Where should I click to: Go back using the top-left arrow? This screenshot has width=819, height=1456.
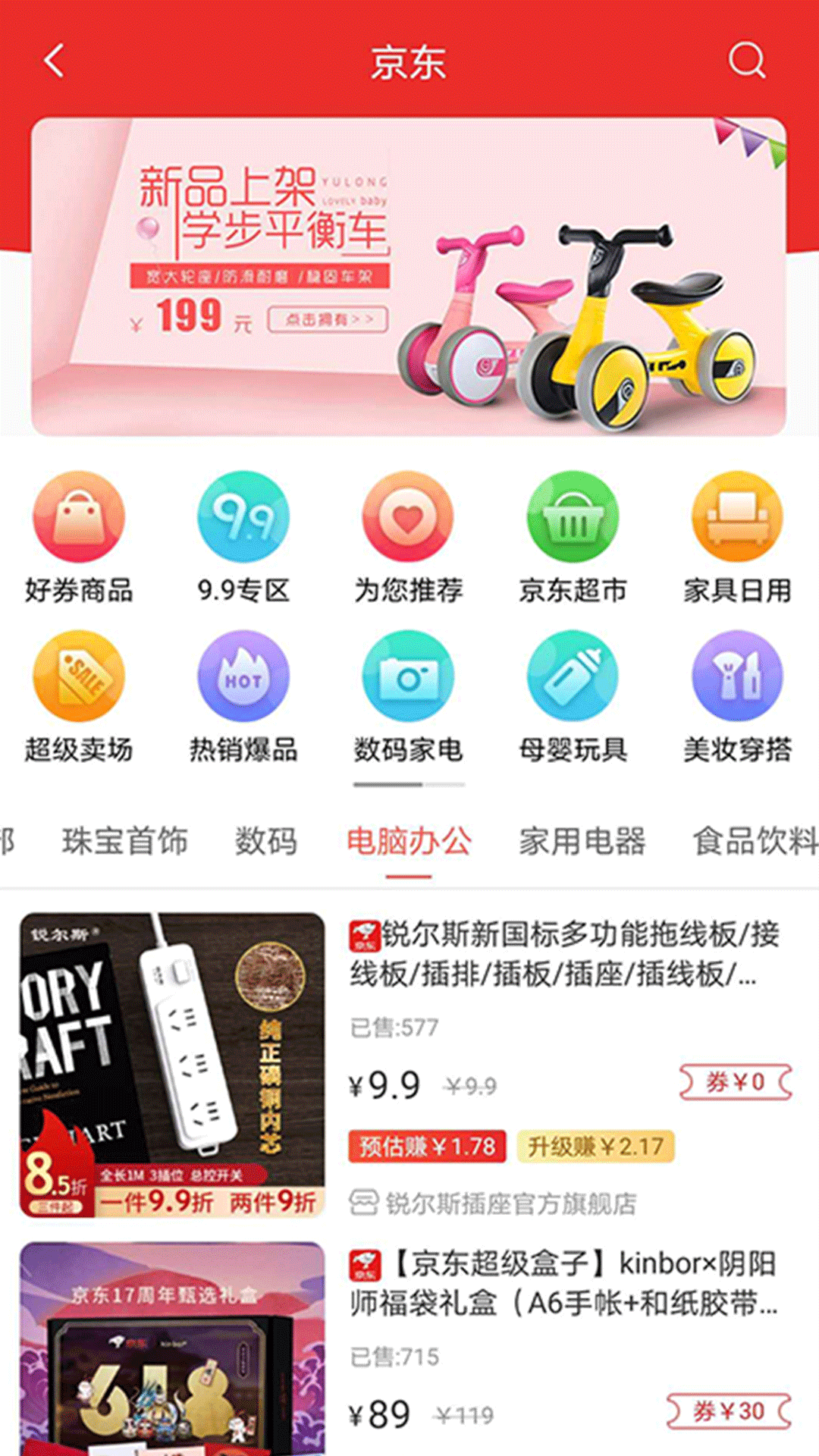pos(54,61)
